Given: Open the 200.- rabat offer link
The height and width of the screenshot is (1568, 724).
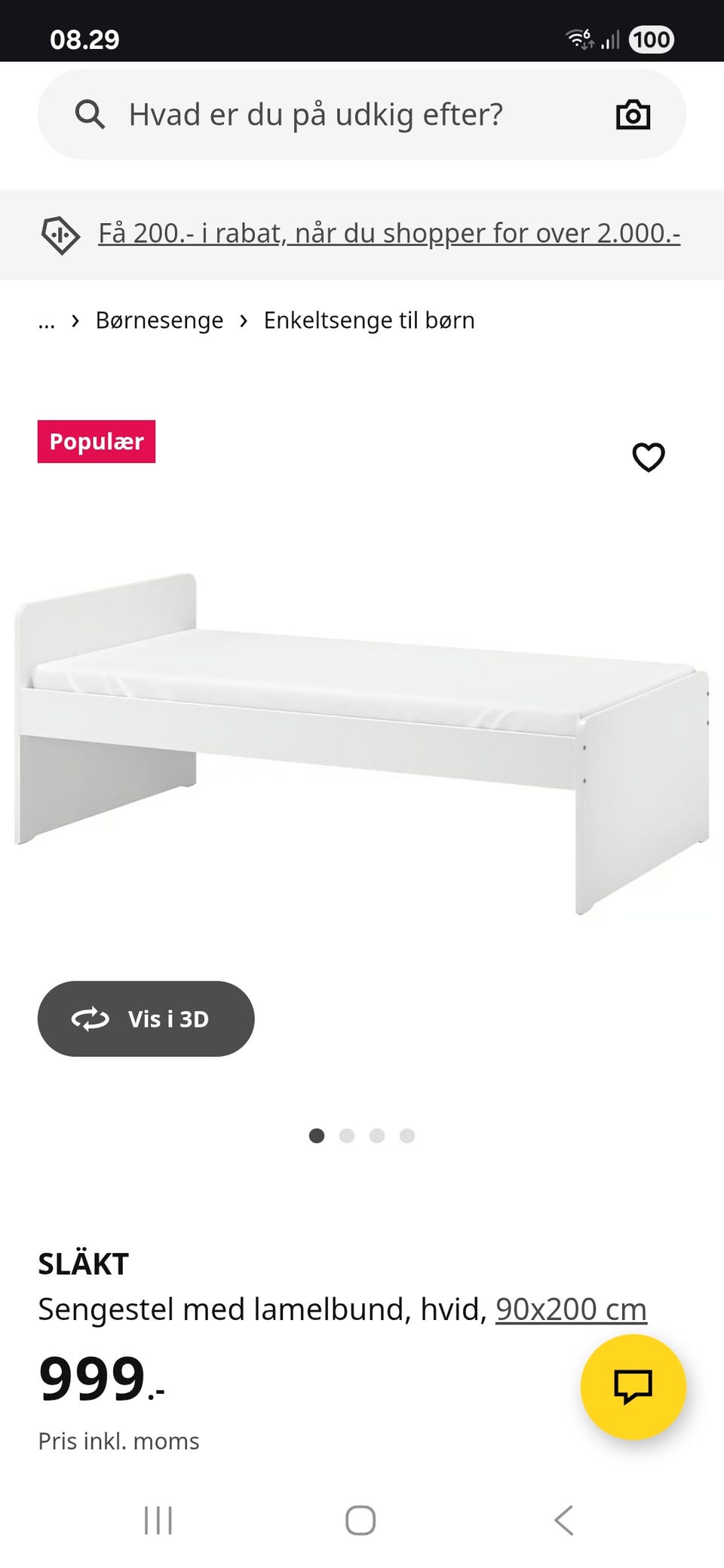Looking at the screenshot, I should click(389, 234).
